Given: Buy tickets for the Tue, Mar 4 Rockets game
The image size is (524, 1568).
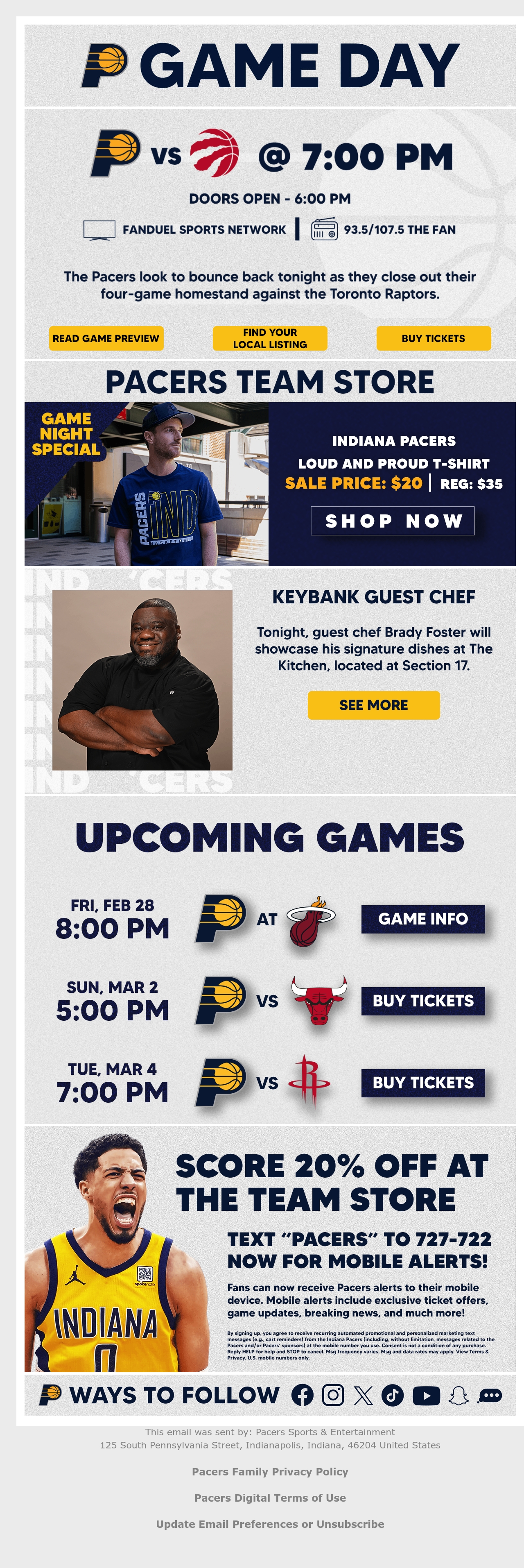Looking at the screenshot, I should 423,1083.
